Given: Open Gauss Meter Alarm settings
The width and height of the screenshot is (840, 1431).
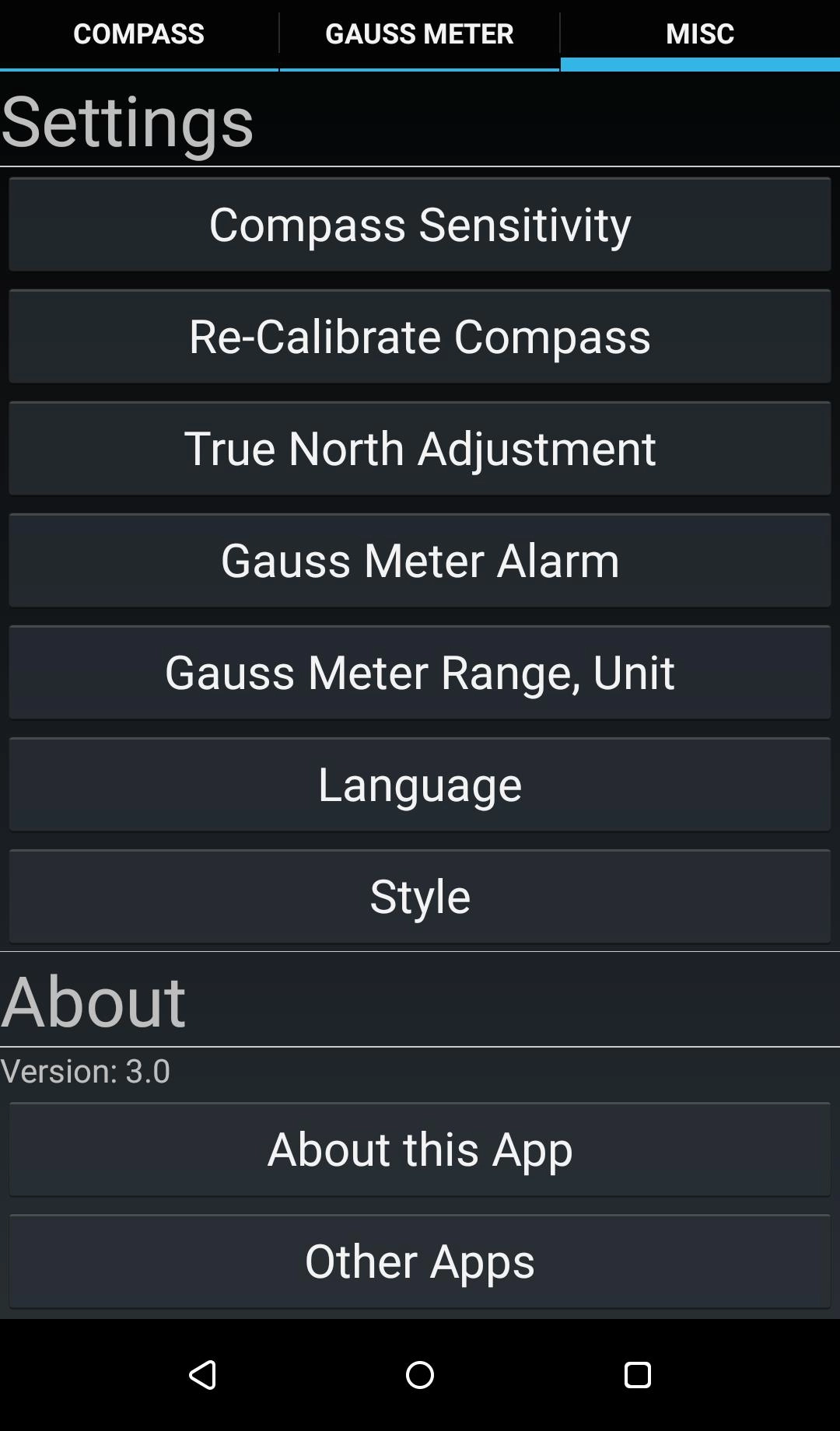Looking at the screenshot, I should pyautogui.click(x=420, y=561).
